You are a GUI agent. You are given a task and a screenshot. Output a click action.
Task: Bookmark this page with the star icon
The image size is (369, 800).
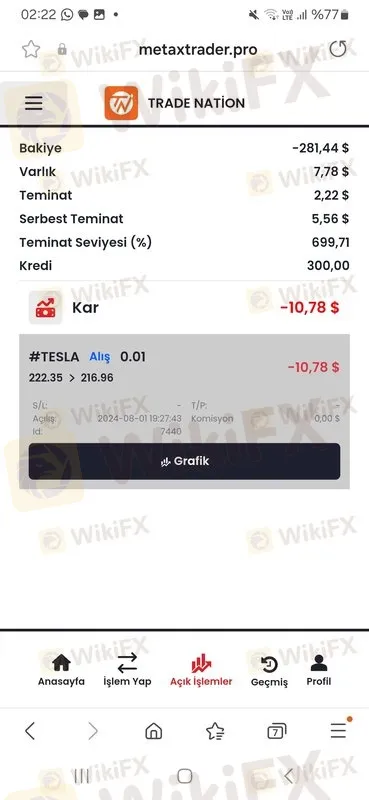[x=31, y=49]
